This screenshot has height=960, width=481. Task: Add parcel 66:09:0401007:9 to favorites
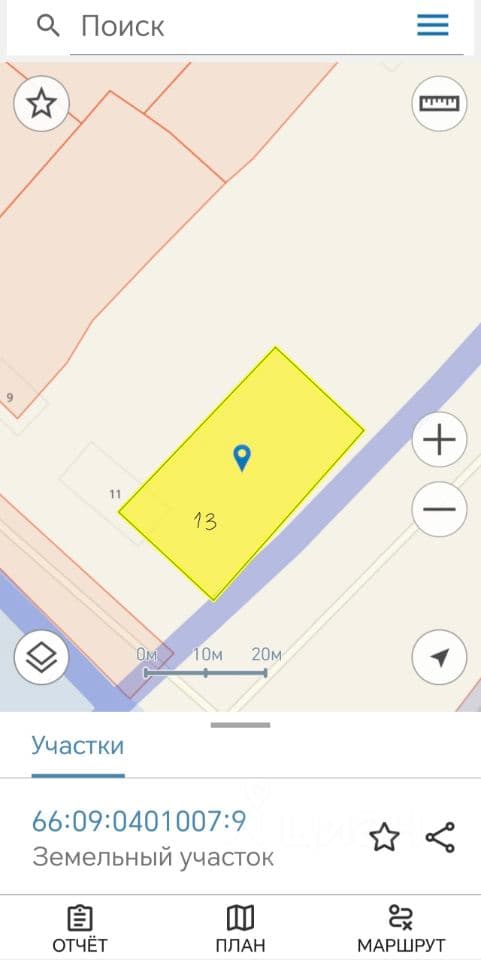(x=384, y=837)
